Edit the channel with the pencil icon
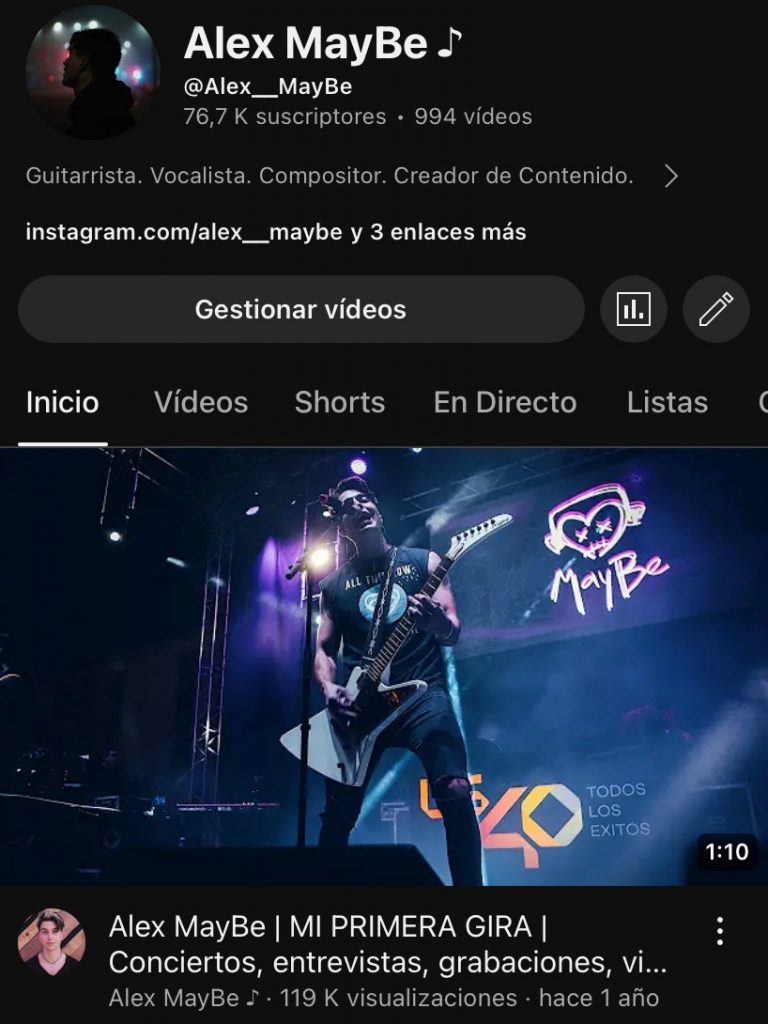Image resolution: width=768 pixels, height=1024 pixels. [x=716, y=310]
